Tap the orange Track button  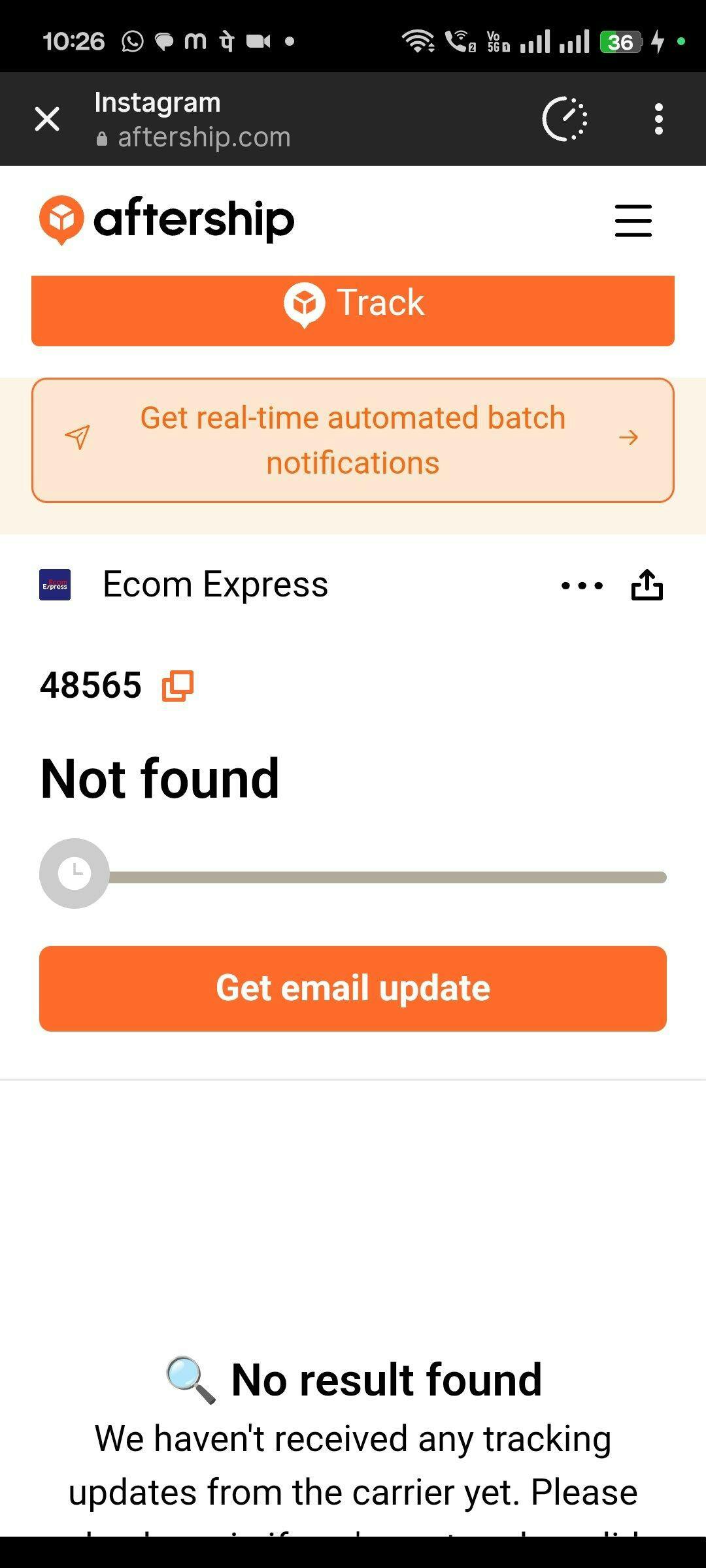(353, 310)
